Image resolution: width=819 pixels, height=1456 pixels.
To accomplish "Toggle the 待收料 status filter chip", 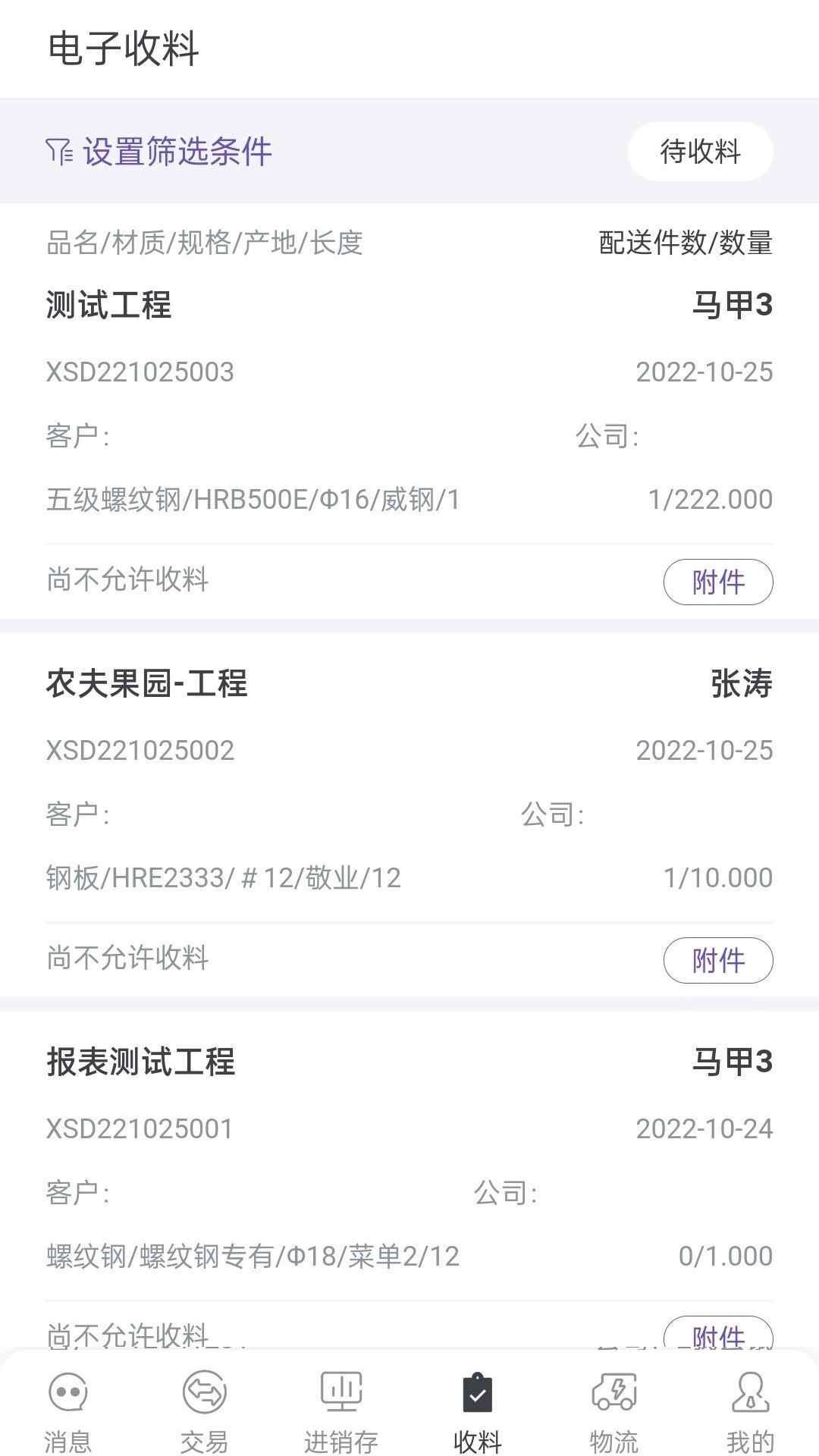I will pyautogui.click(x=700, y=152).
